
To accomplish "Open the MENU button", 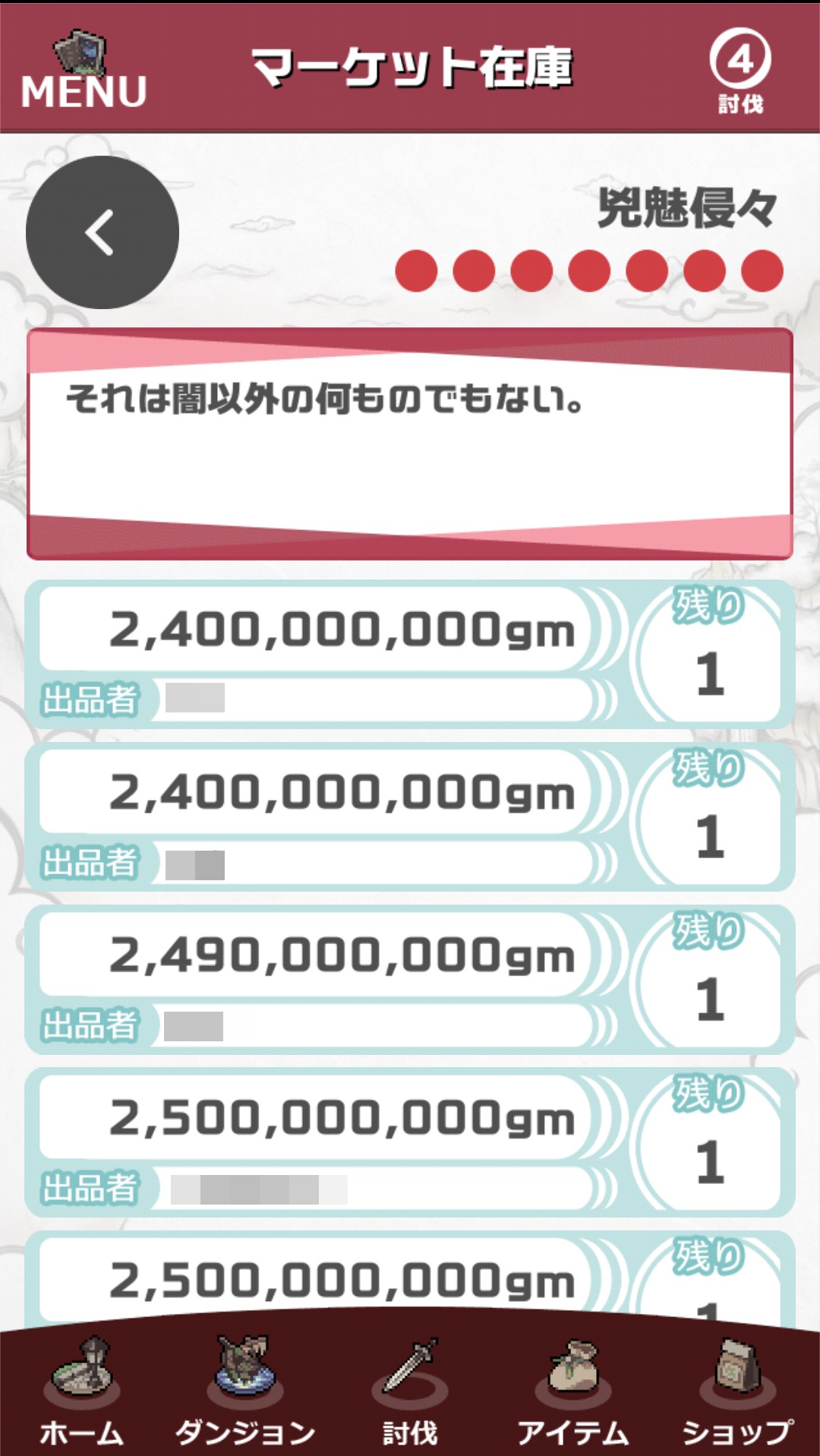I will (82, 72).
